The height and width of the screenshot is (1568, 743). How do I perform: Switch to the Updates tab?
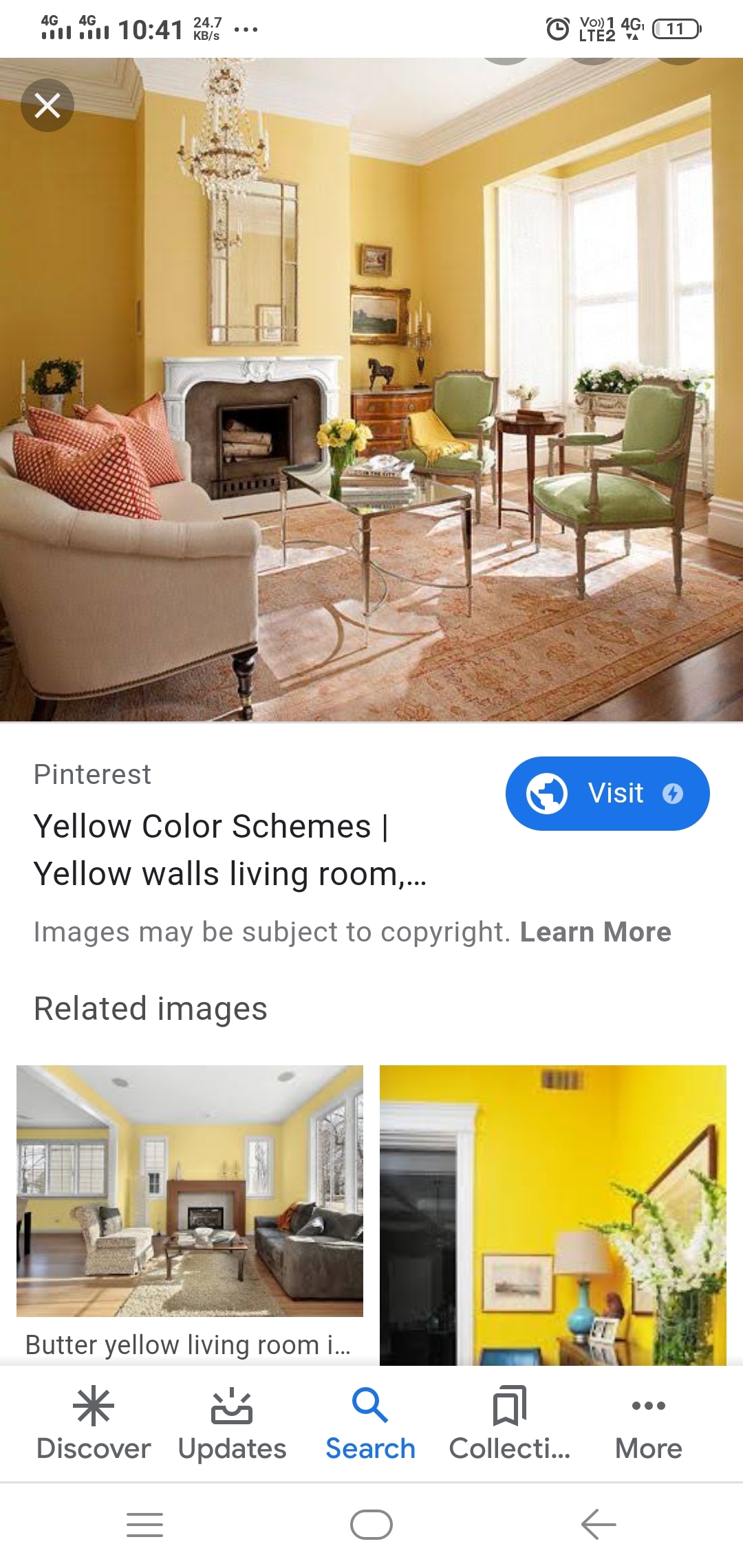(232, 1422)
